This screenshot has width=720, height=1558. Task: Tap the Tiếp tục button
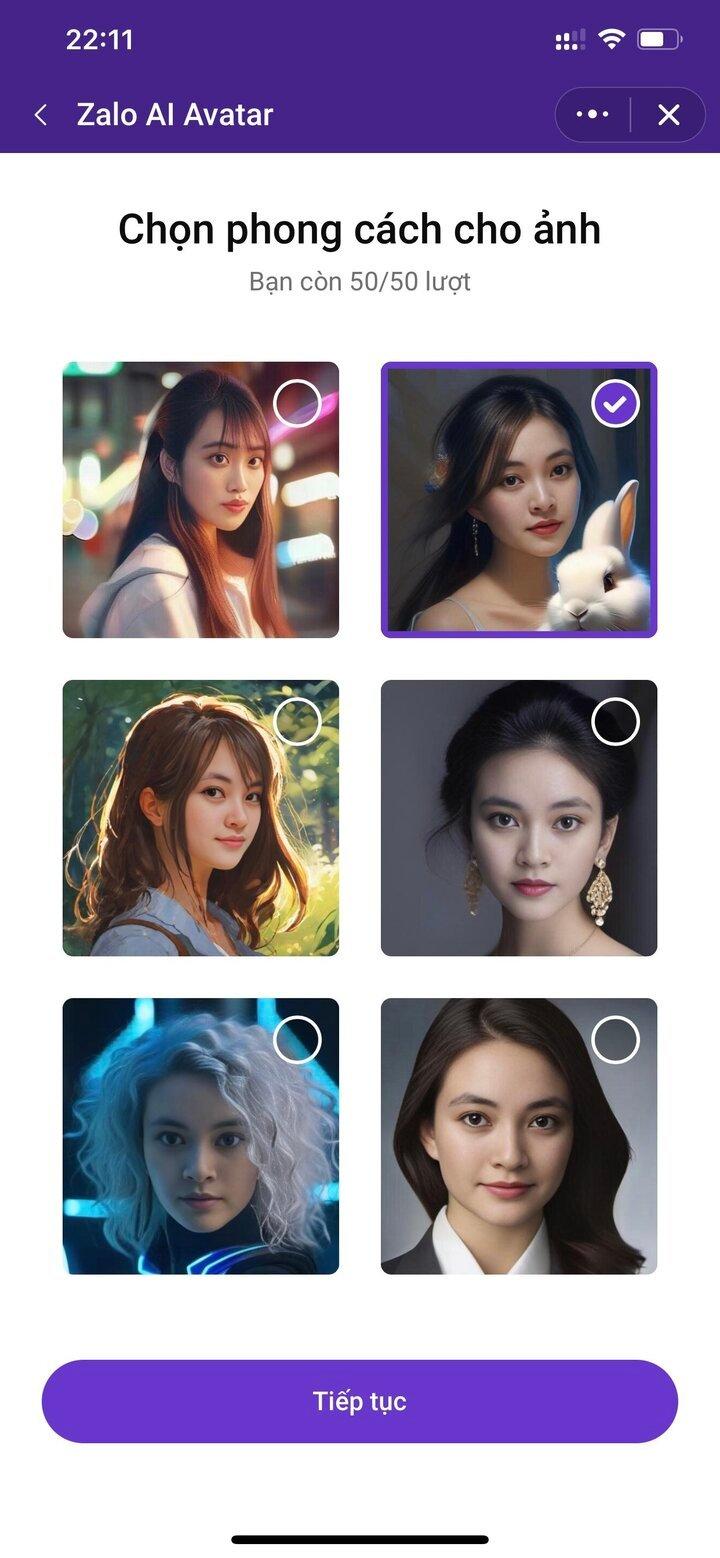coord(360,1401)
